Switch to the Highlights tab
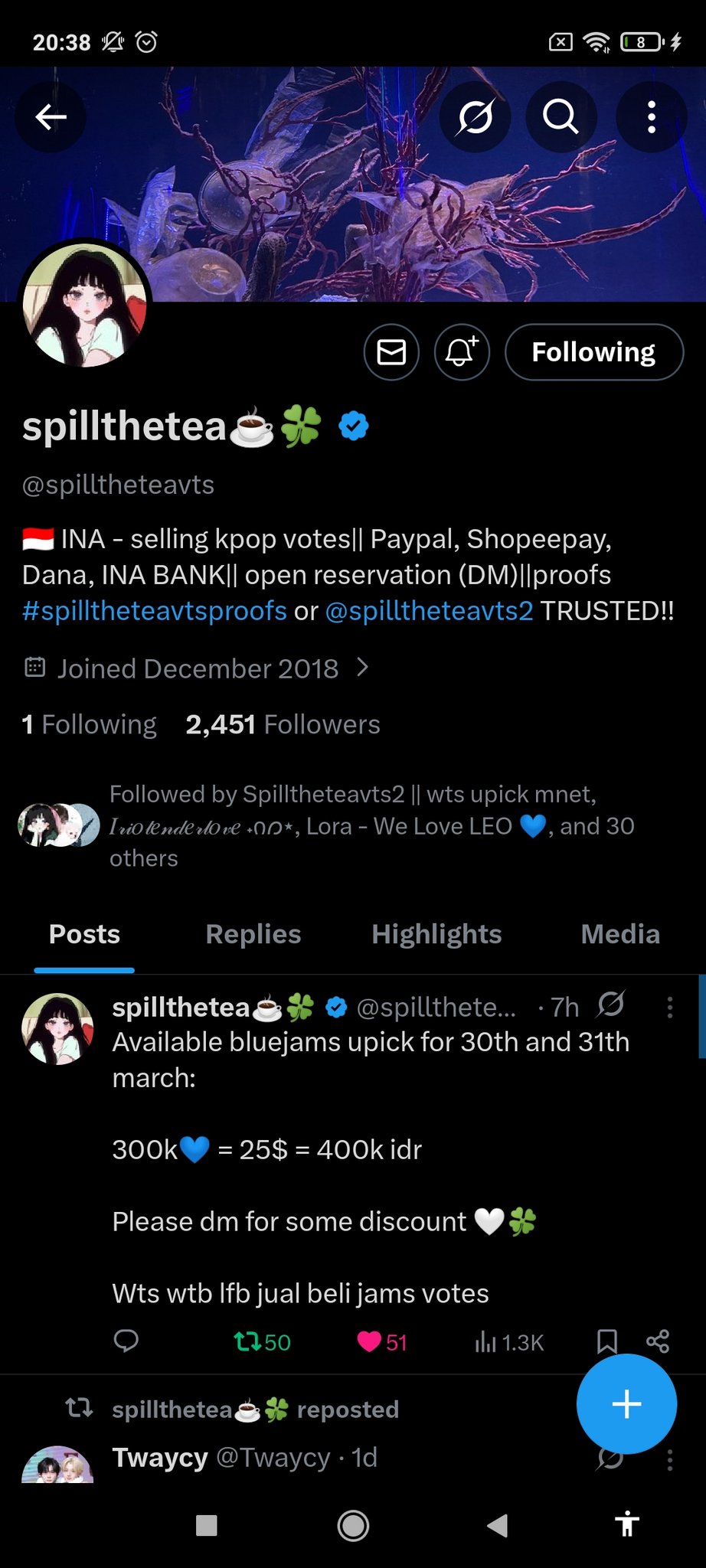This screenshot has width=706, height=1568. 436,934
